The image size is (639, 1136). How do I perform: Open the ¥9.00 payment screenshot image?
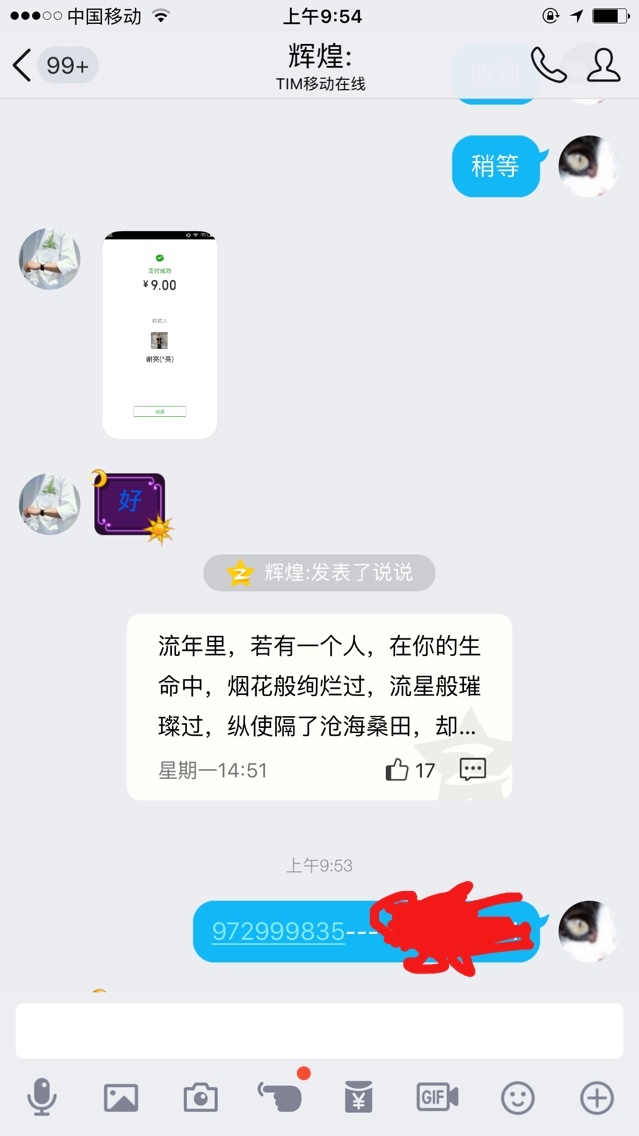(x=160, y=335)
